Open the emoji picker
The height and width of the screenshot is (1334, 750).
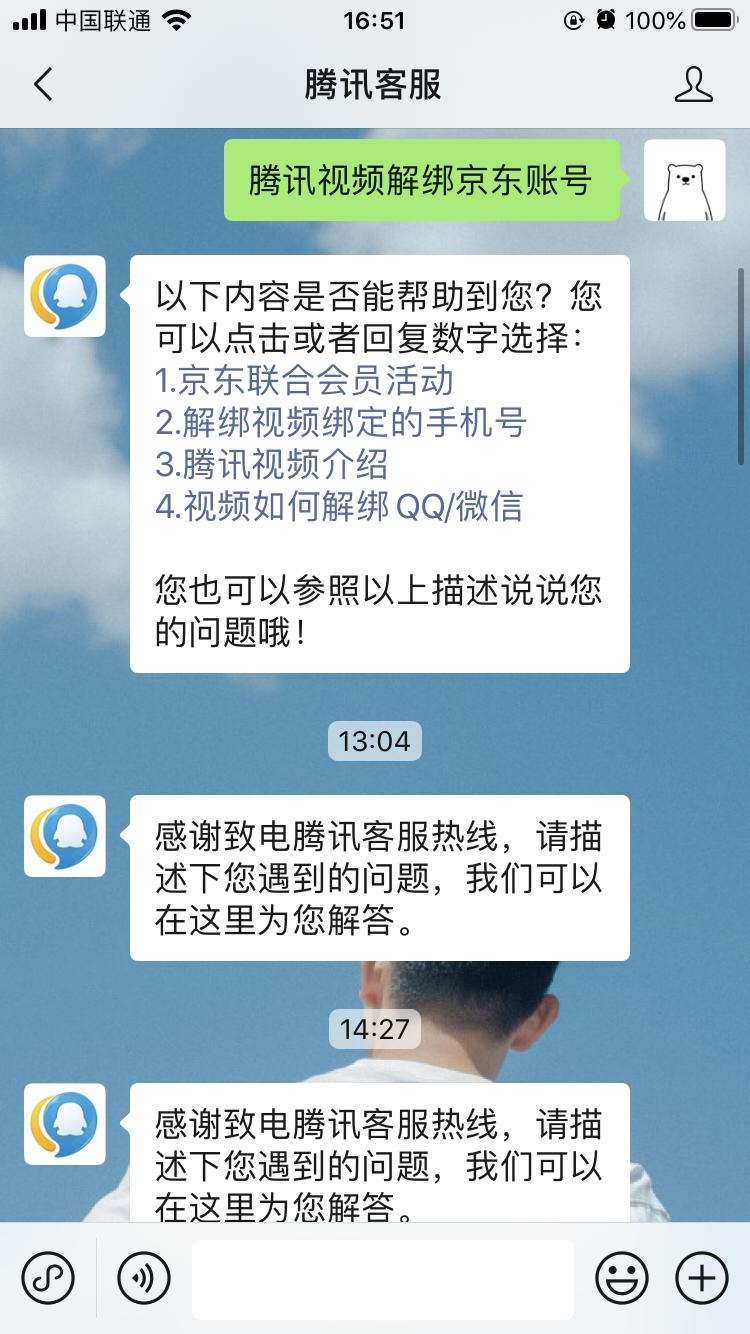[621, 1277]
